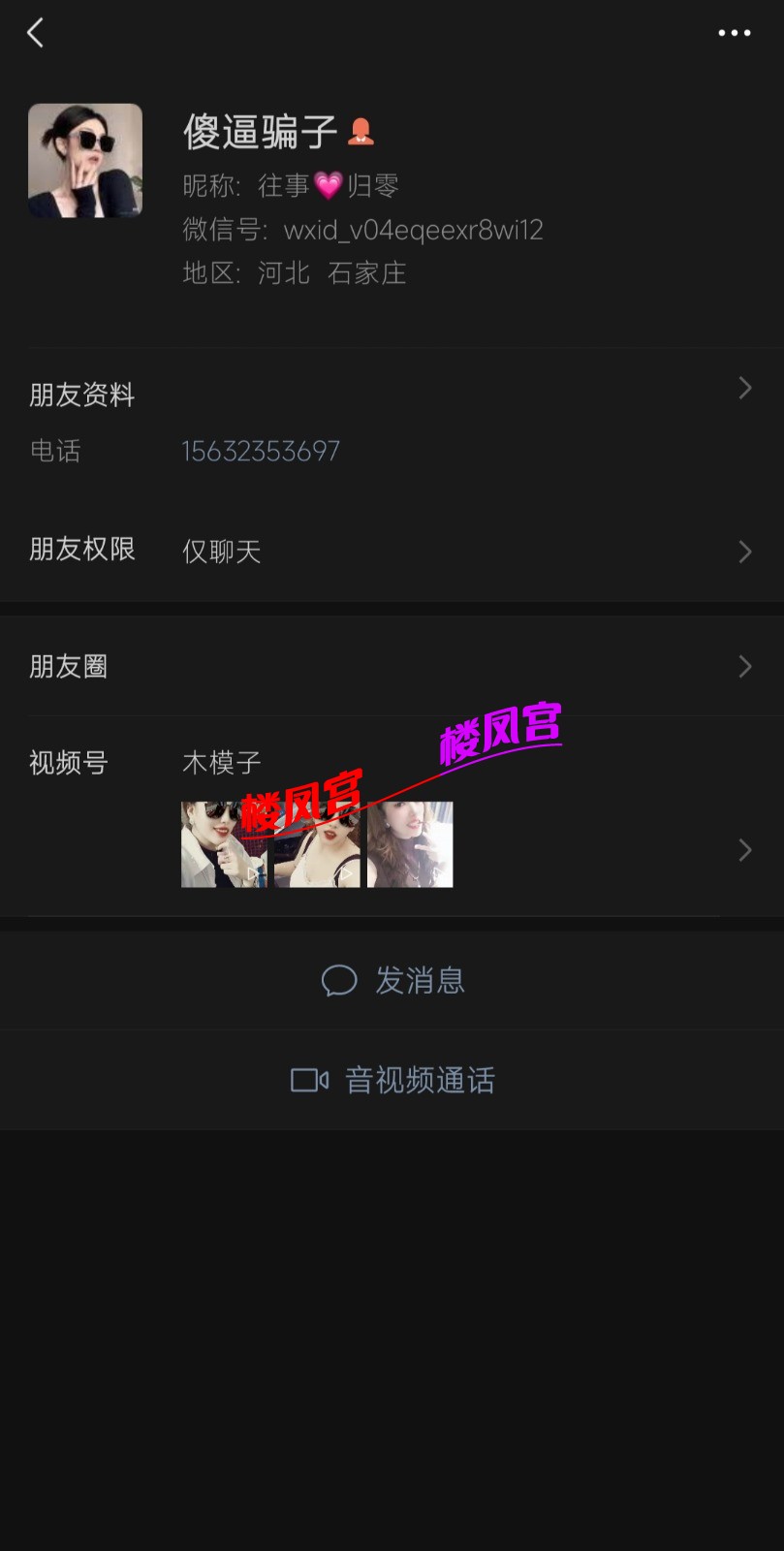Open 朋友权限 settings
This screenshot has width=784, height=1551.
pyautogui.click(x=388, y=551)
